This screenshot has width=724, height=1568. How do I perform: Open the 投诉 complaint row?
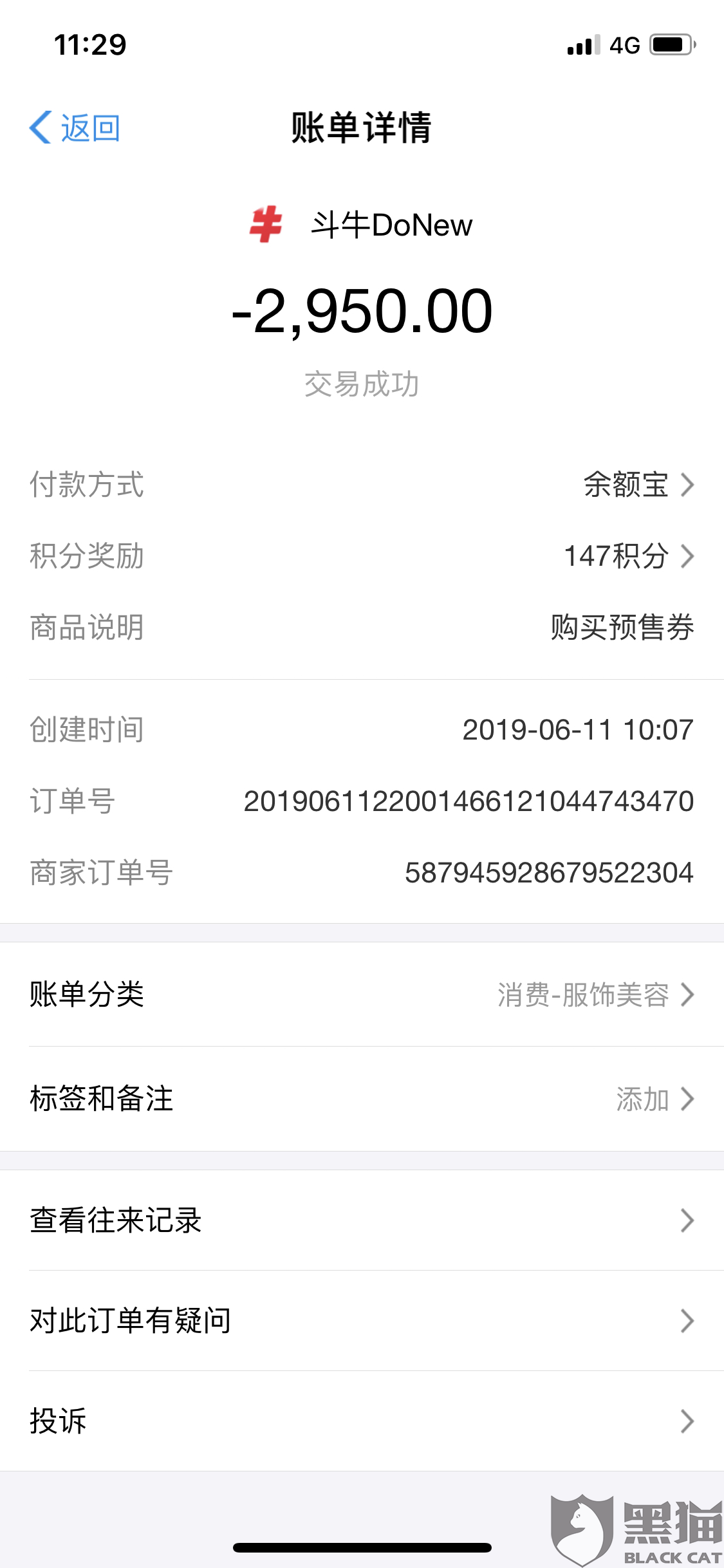click(x=362, y=1421)
